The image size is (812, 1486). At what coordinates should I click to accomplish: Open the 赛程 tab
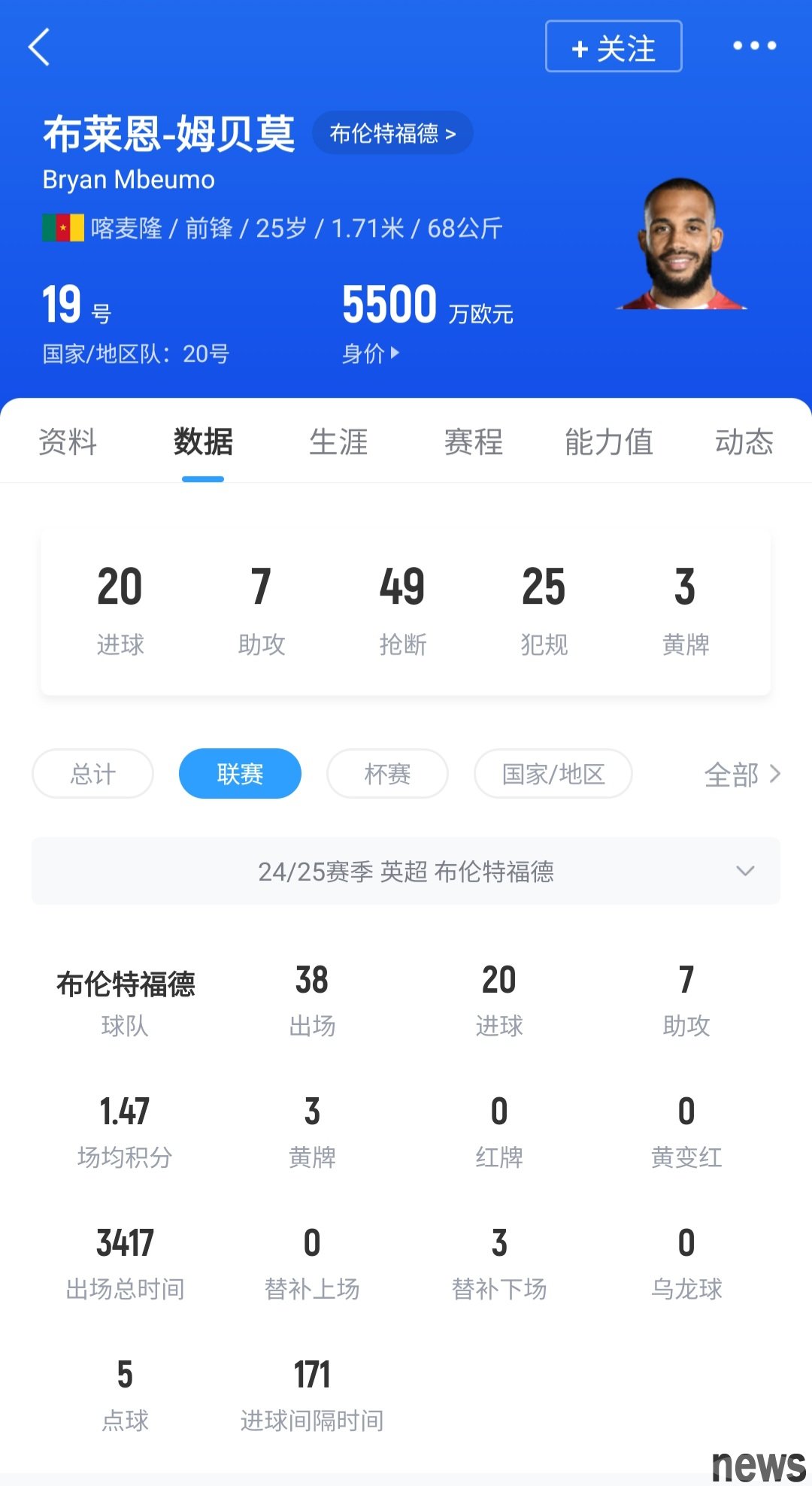(x=474, y=441)
